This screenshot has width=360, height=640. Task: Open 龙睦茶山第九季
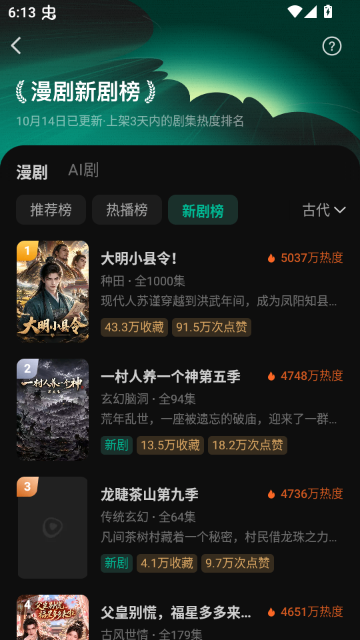(180, 527)
